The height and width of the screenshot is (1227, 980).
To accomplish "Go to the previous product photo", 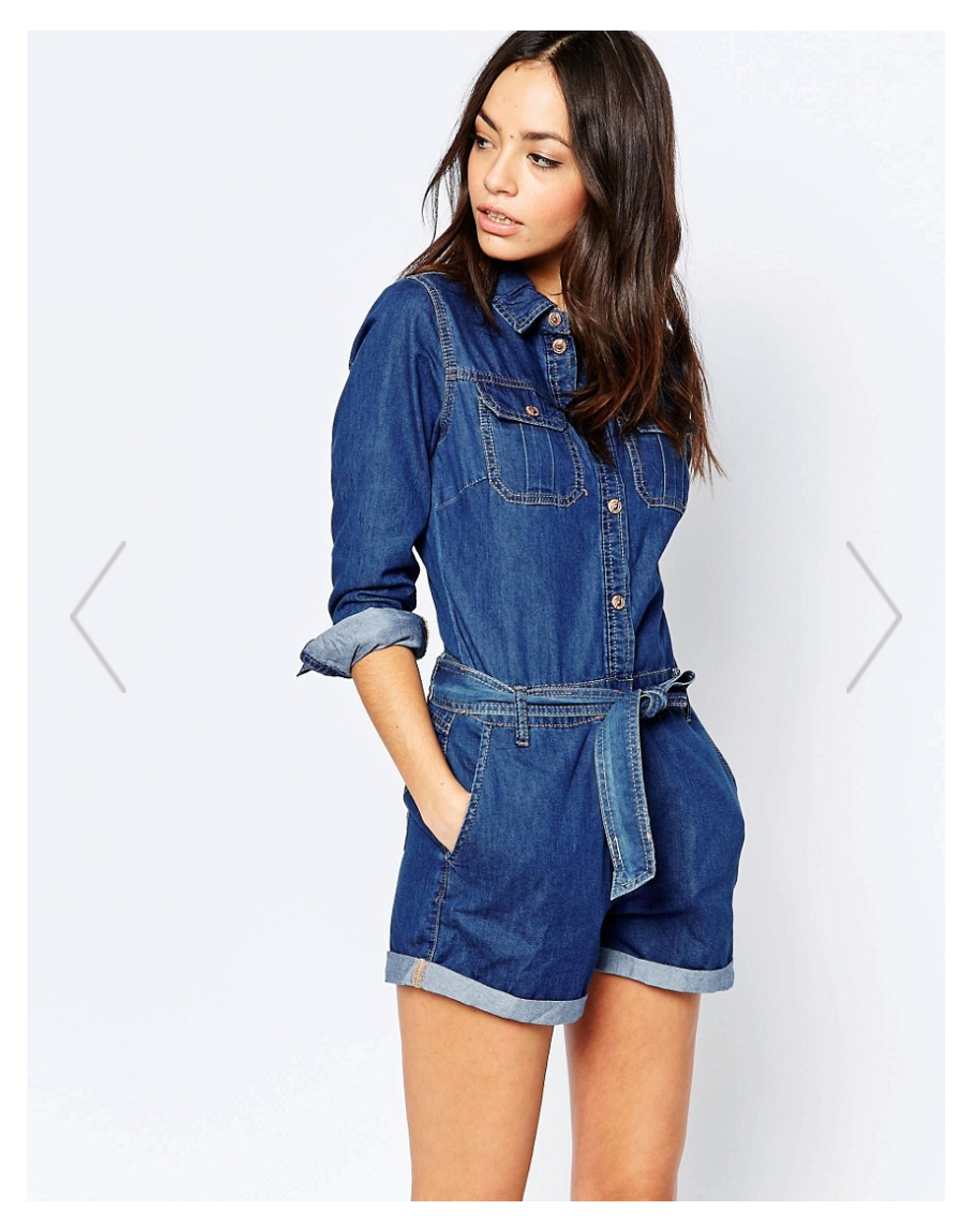I will 98,616.
